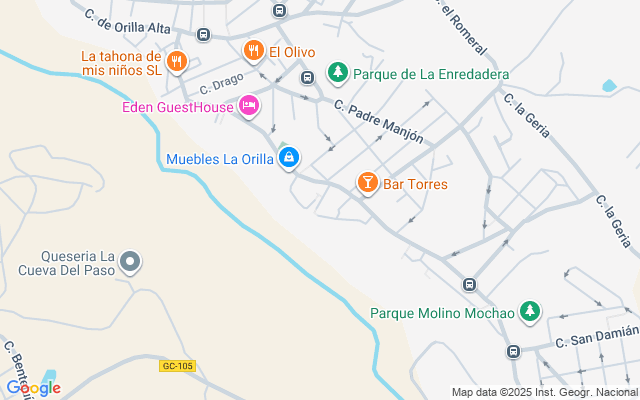
Task: Open La tahona de mis niños SL restaurant pin
Action: pos(177,62)
